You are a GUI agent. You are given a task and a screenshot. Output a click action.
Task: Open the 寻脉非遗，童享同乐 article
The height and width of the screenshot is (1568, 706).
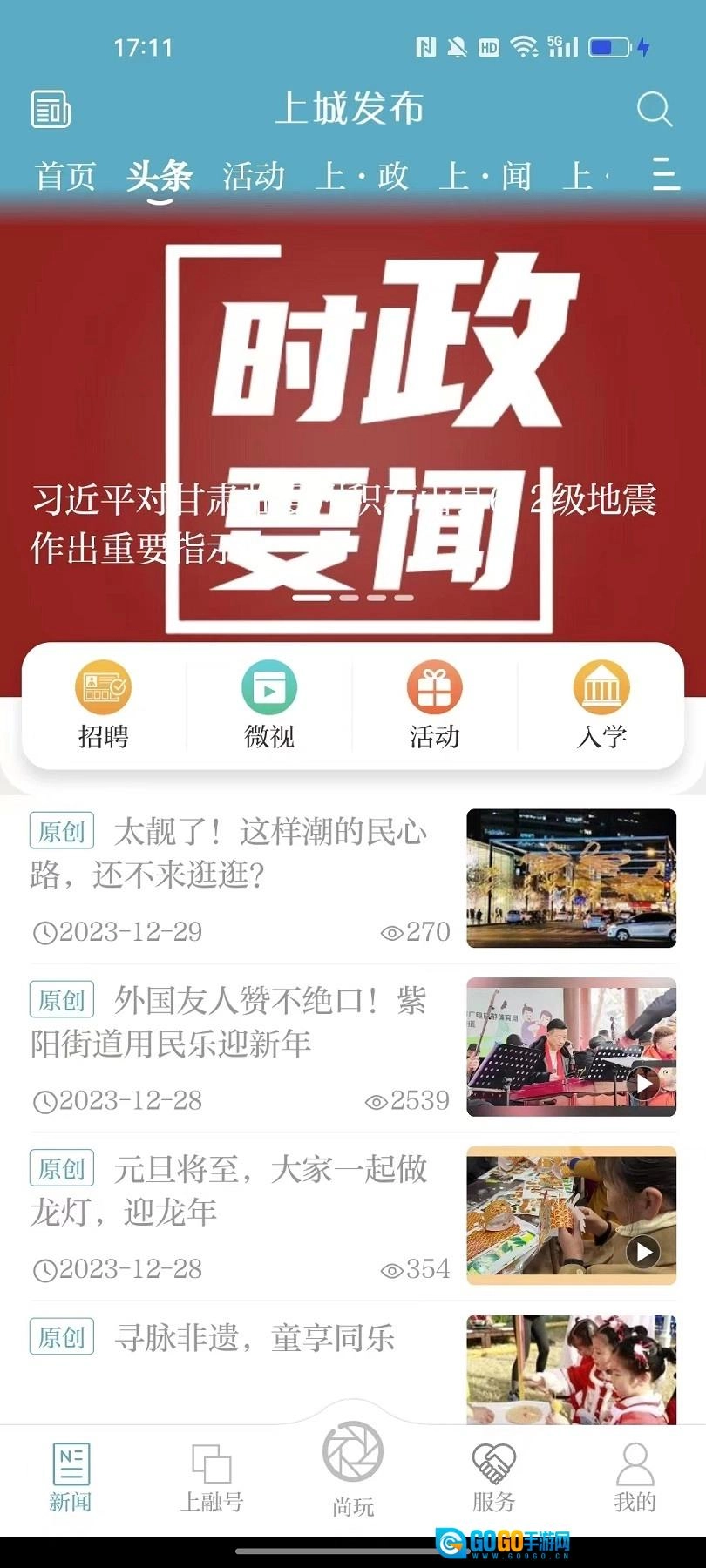(253, 1338)
